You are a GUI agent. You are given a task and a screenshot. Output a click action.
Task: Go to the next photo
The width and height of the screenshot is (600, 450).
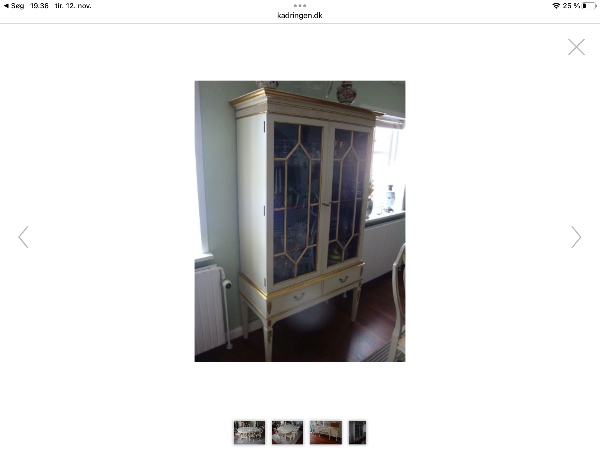[576, 237]
